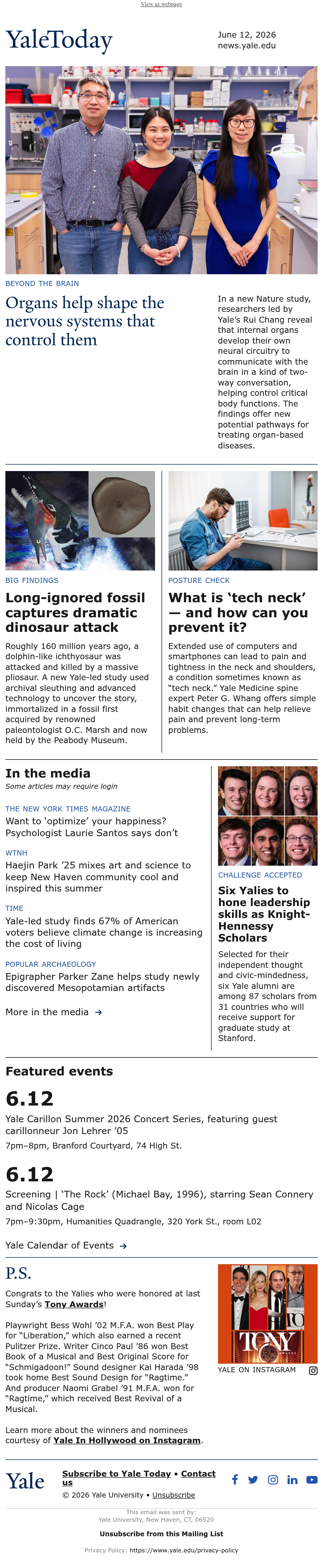This screenshot has width=323, height=1568.
Task: Open the organs and nervous systems article
Action: [85, 321]
